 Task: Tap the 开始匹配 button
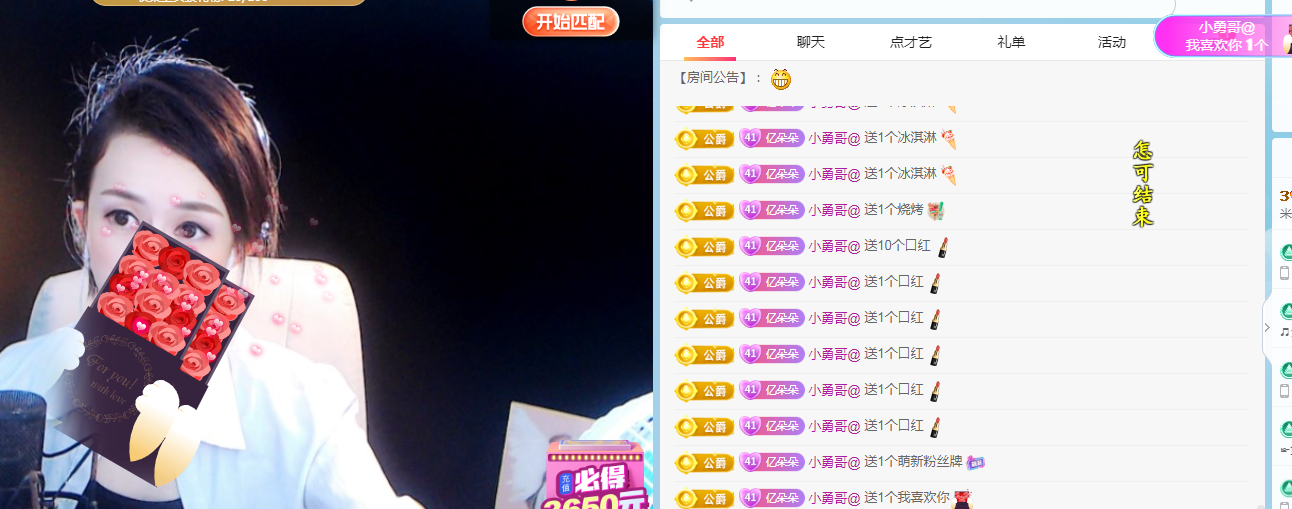(x=570, y=21)
